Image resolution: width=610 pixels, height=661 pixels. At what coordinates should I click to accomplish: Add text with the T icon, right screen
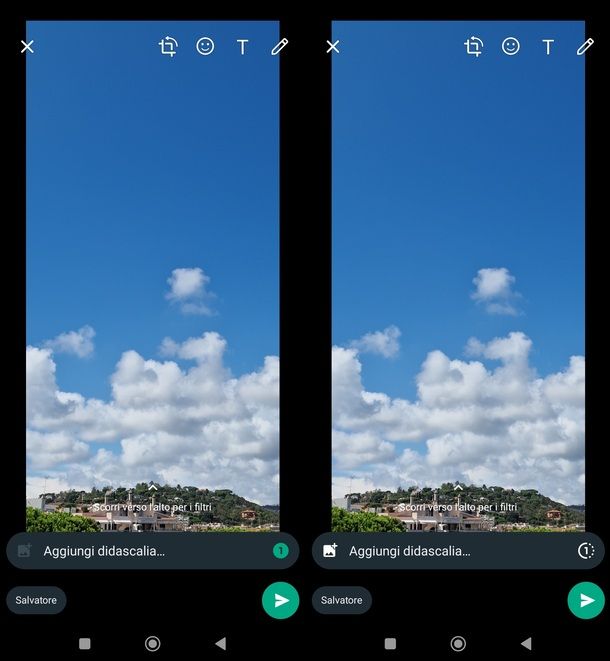[x=548, y=47]
